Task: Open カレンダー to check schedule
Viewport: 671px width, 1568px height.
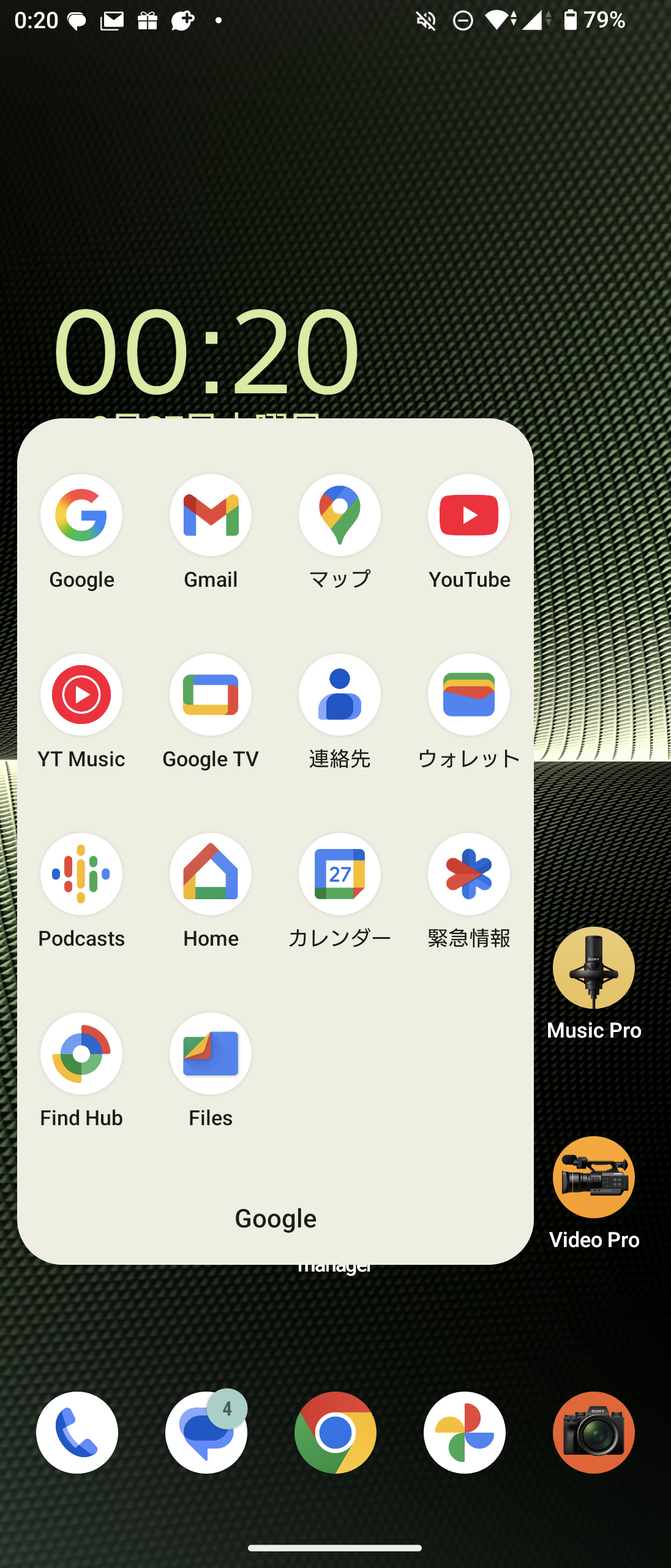Action: pyautogui.click(x=340, y=874)
